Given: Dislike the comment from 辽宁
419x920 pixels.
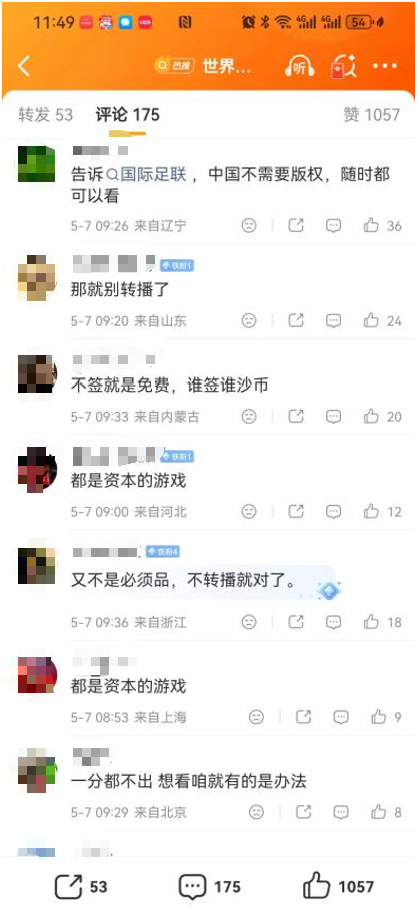Looking at the screenshot, I should (x=249, y=225).
